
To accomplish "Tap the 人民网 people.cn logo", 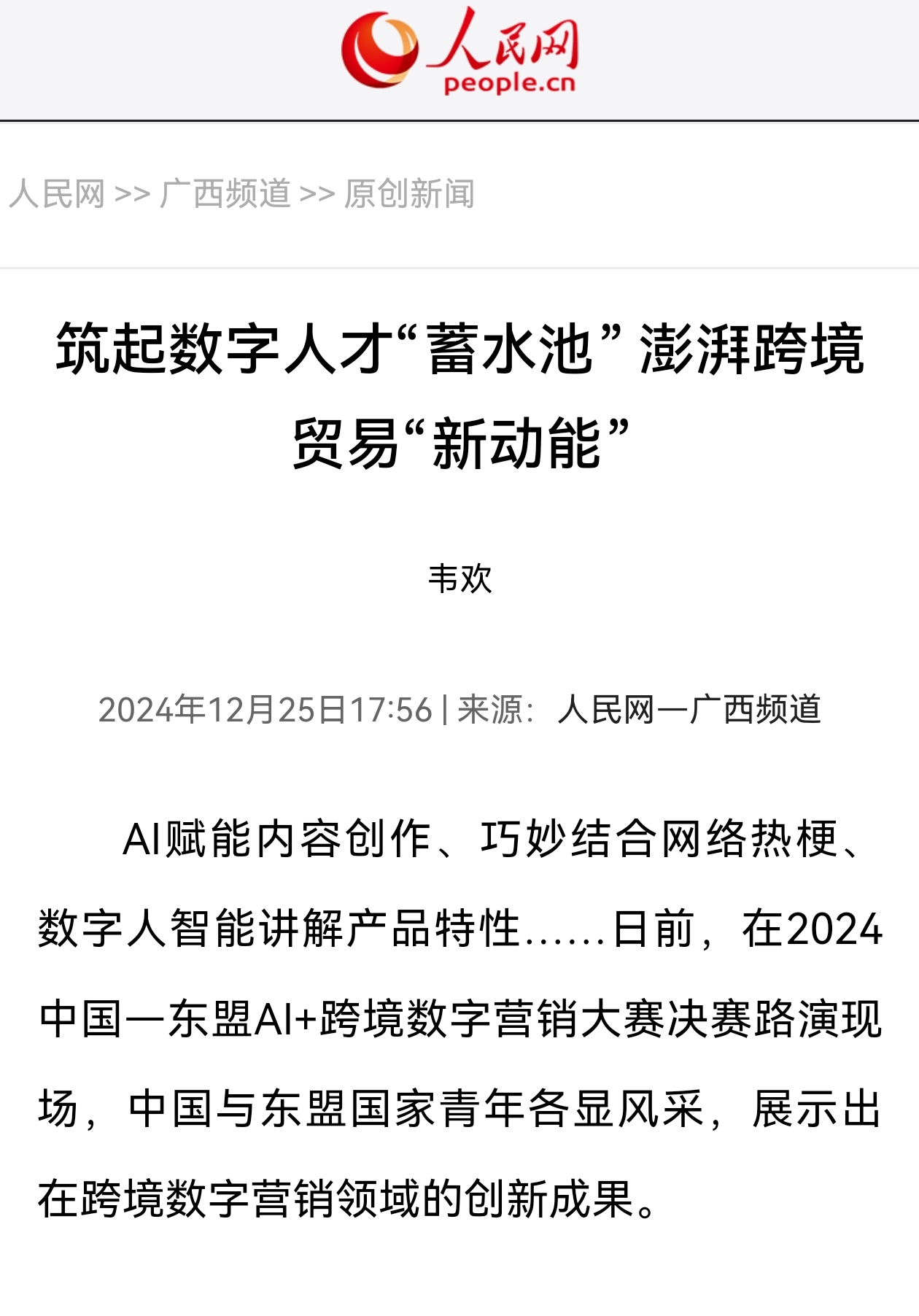I will pyautogui.click(x=459, y=53).
